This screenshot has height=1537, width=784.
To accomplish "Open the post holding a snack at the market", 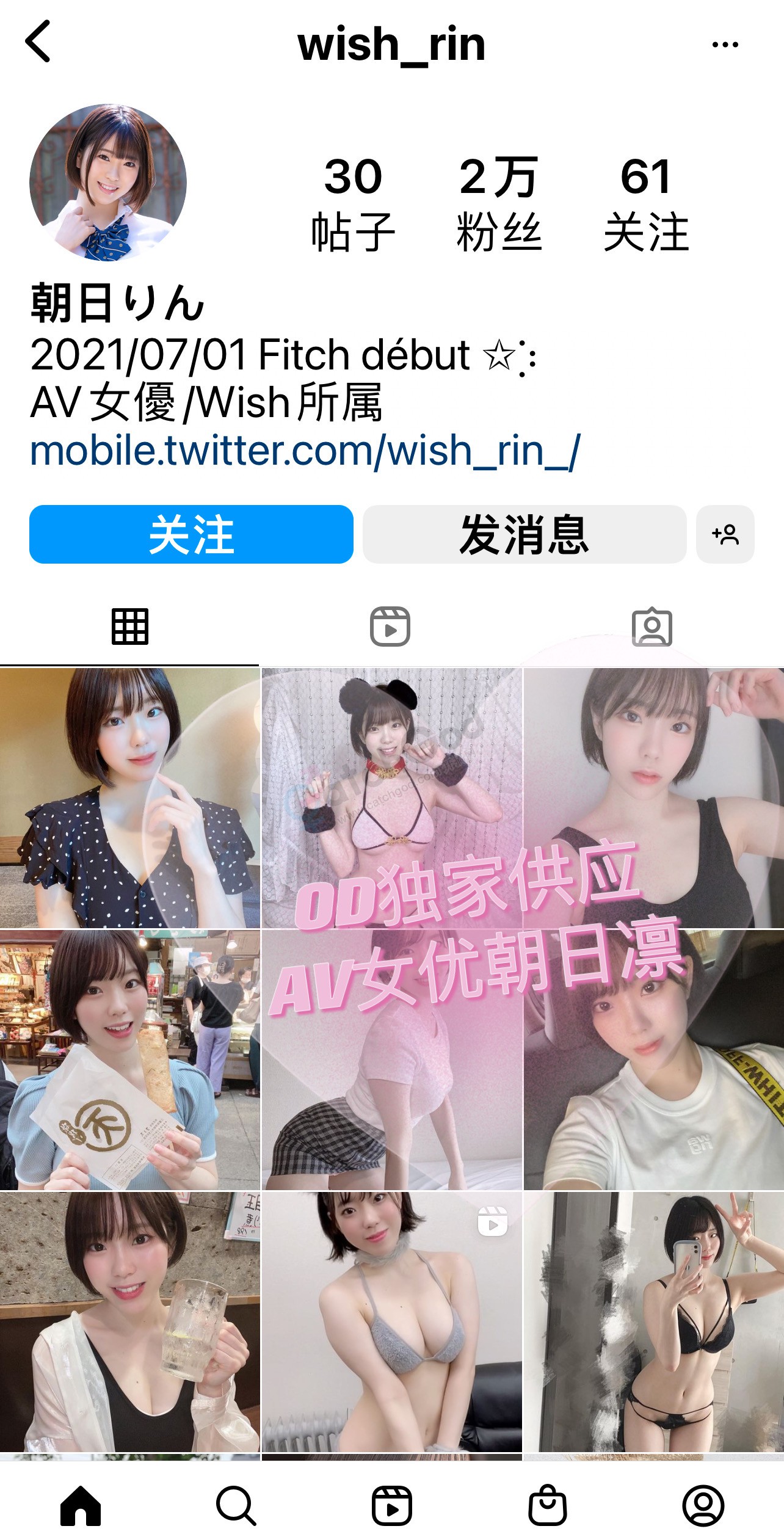I will (129, 1059).
